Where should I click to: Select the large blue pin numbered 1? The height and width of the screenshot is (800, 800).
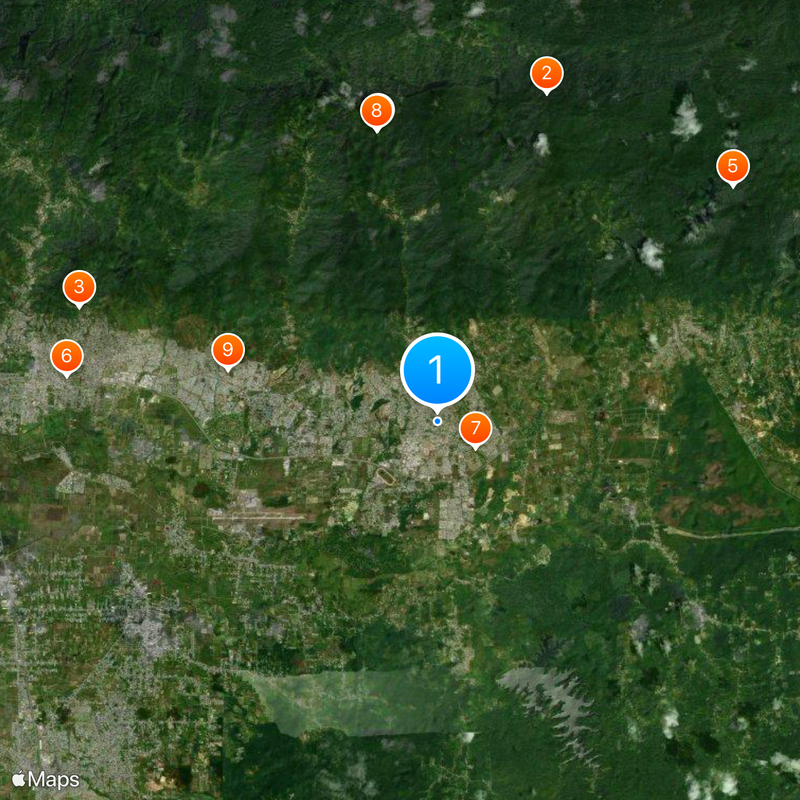pyautogui.click(x=436, y=370)
